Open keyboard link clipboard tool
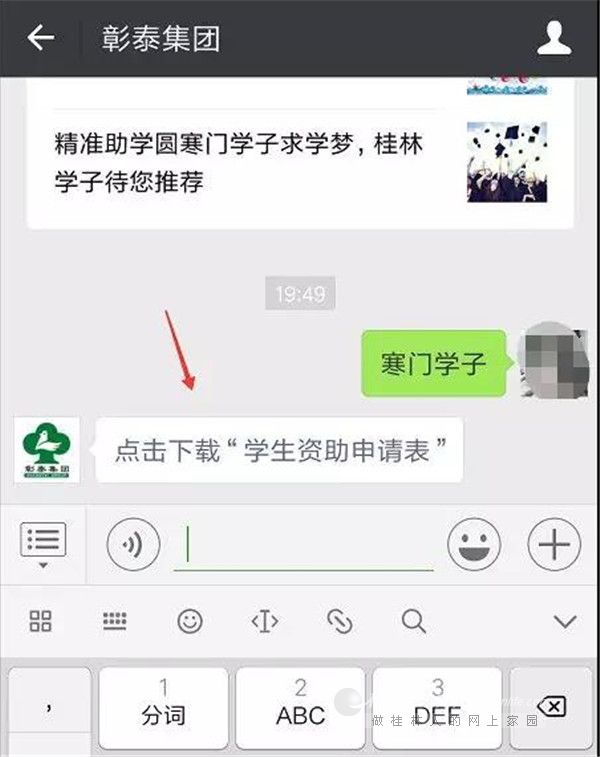The width and height of the screenshot is (600, 757). (340, 621)
